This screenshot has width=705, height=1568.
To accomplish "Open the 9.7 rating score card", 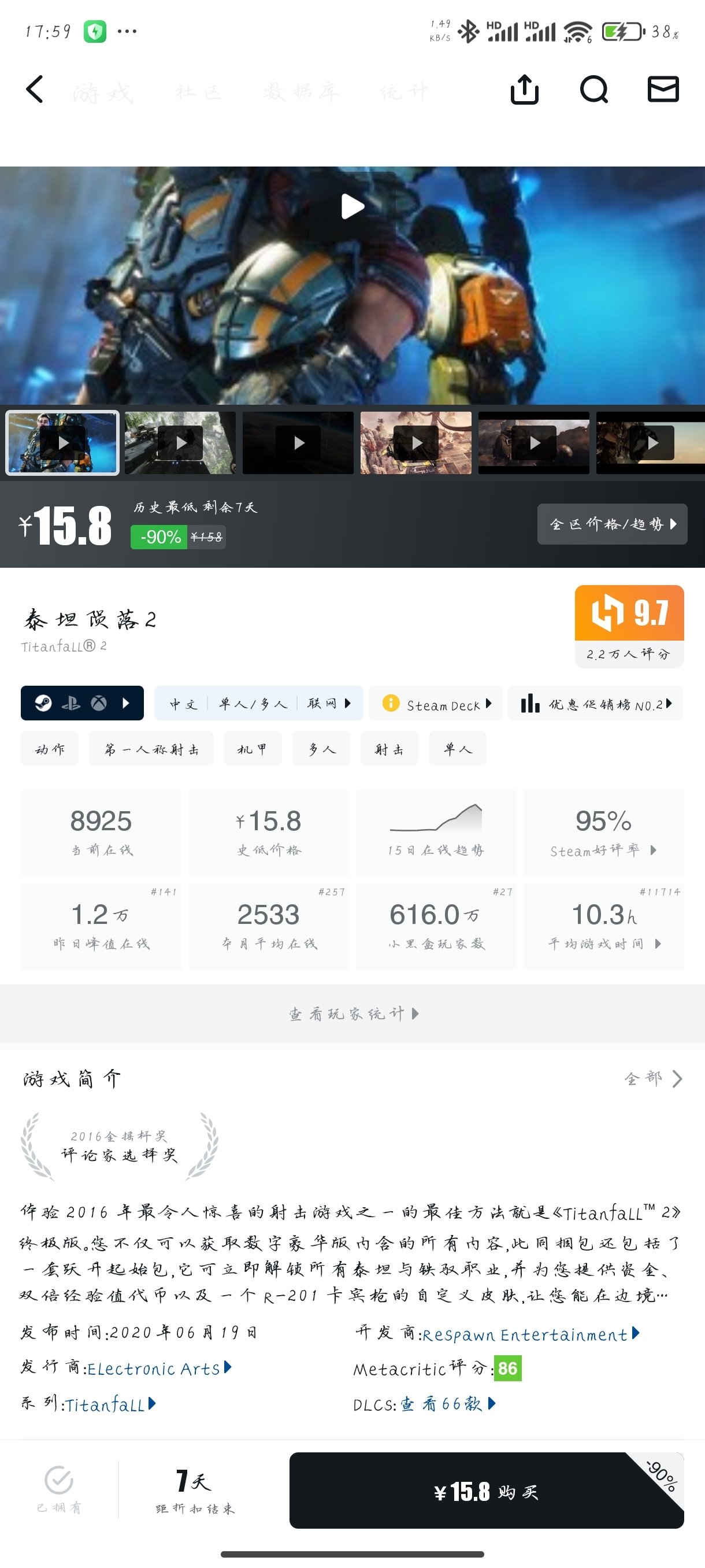I will point(629,626).
